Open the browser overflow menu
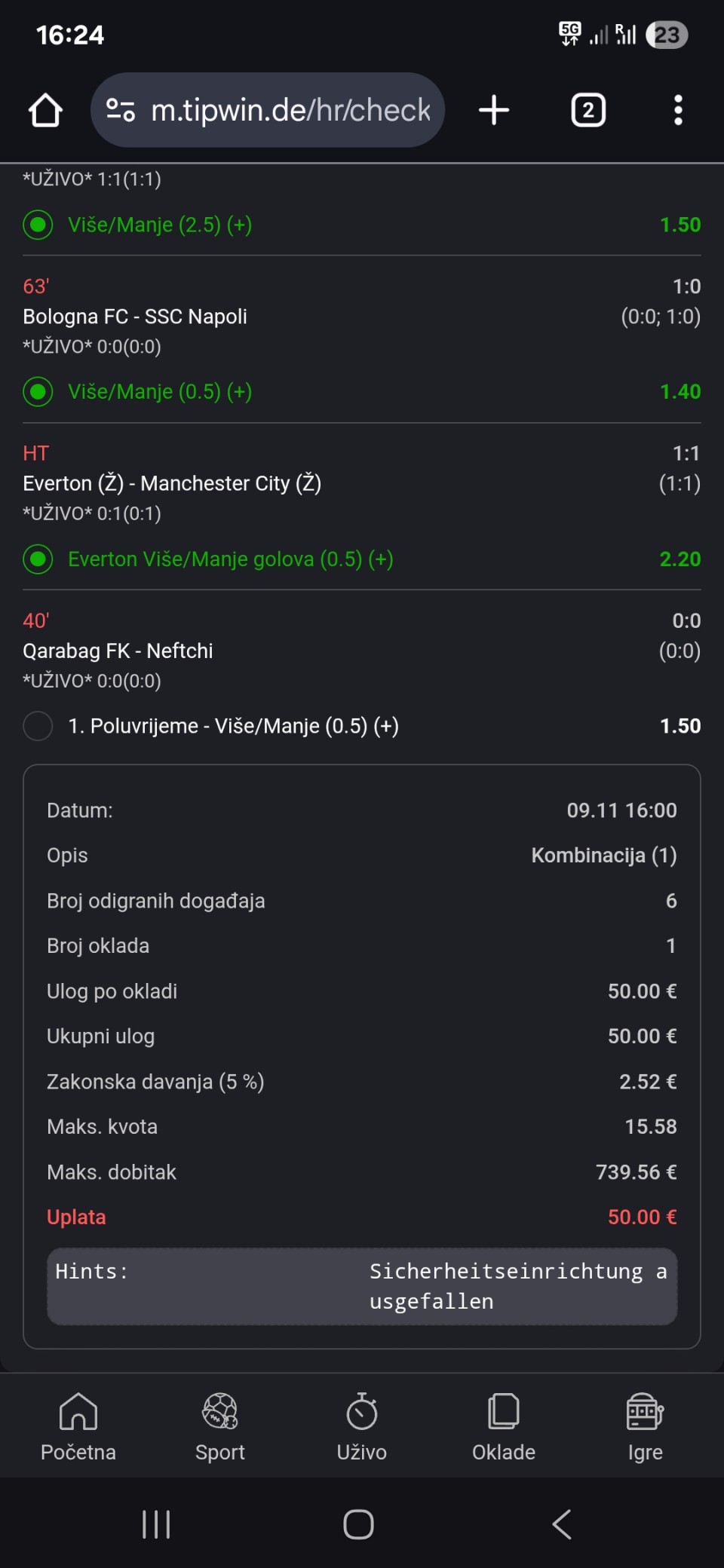This screenshot has width=724, height=1568. 678,110
